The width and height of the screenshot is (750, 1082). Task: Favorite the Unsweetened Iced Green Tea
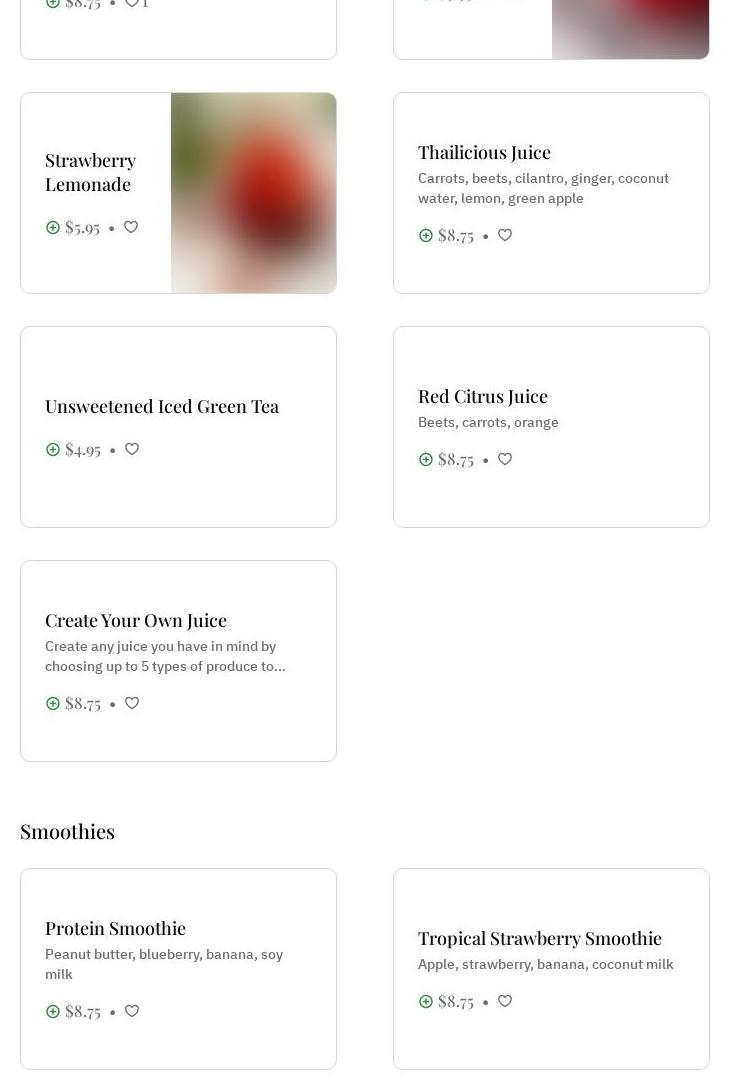tap(132, 449)
